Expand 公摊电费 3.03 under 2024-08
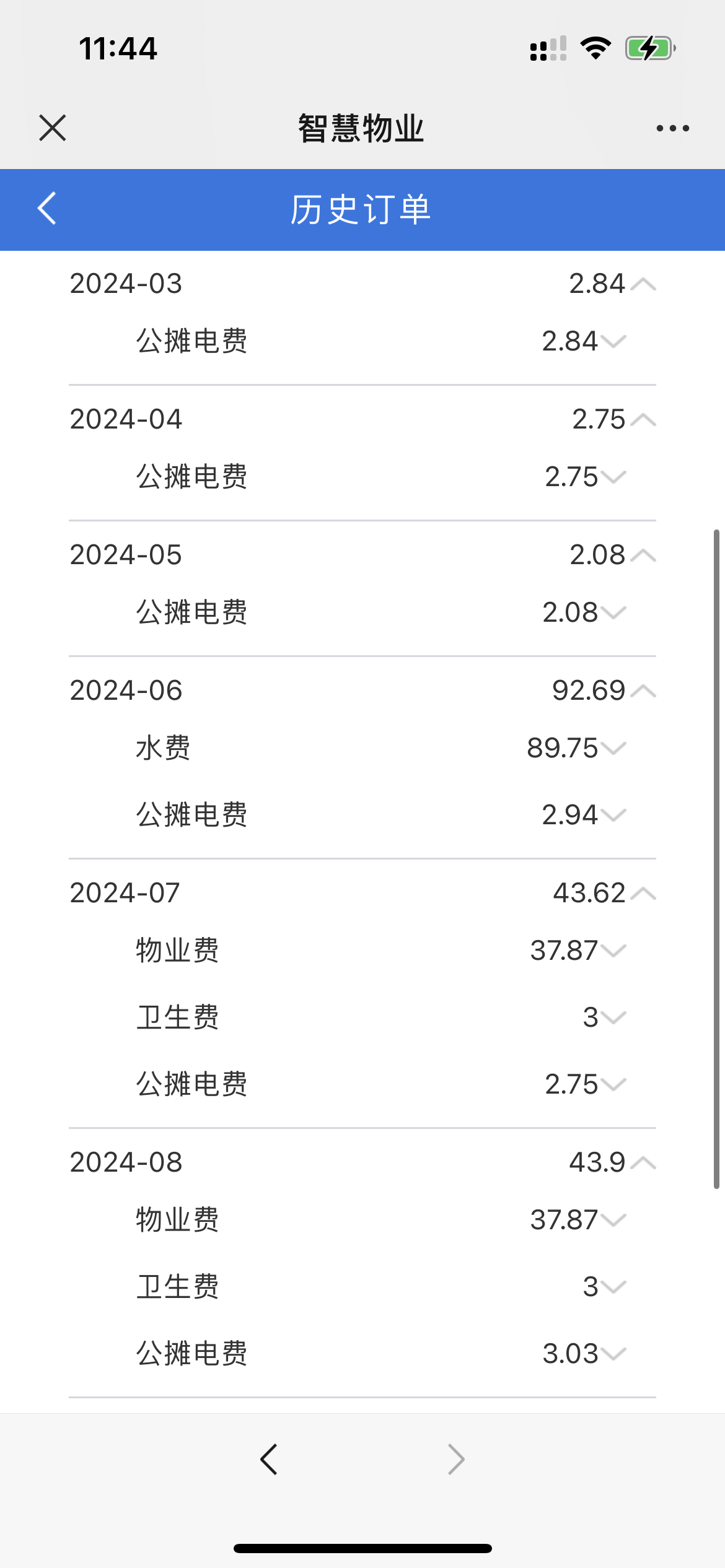This screenshot has height=1568, width=725. click(x=614, y=1354)
